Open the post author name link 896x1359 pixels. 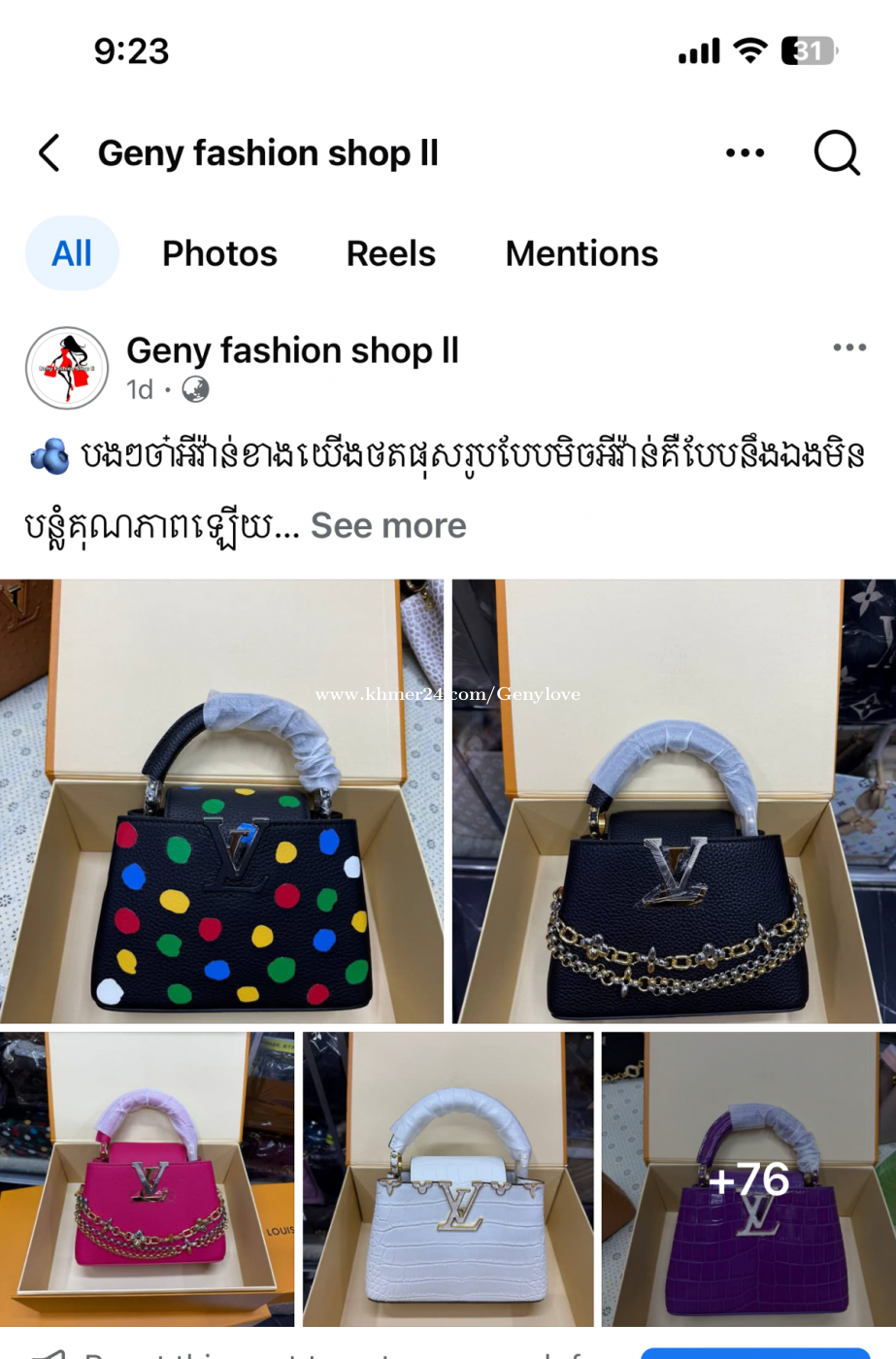292,350
